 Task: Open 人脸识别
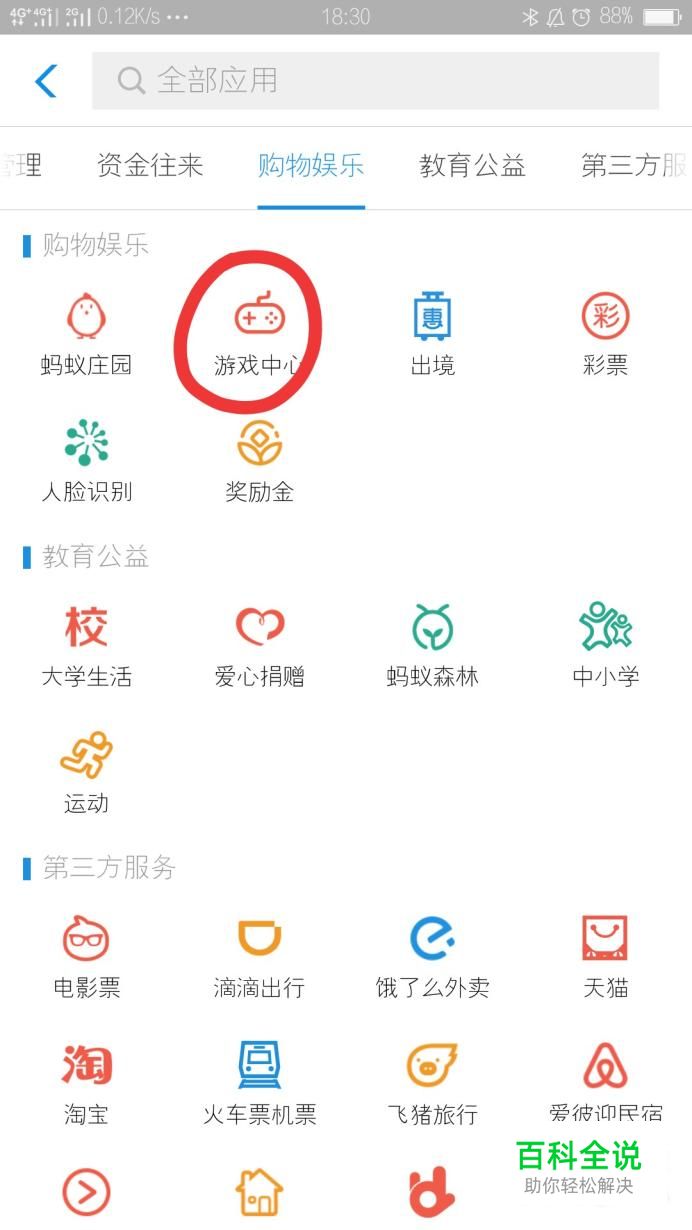pyautogui.click(x=87, y=461)
